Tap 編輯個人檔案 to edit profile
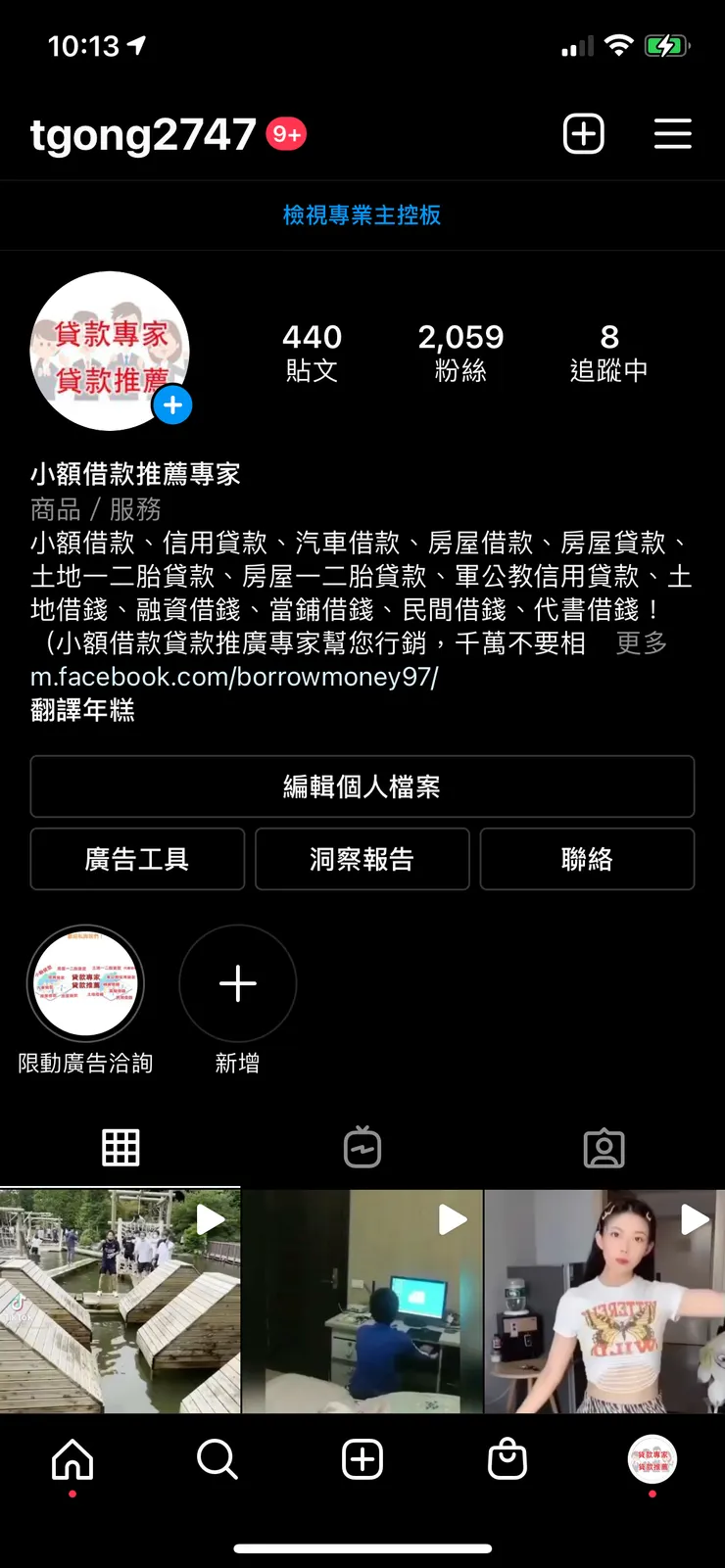 [362, 786]
